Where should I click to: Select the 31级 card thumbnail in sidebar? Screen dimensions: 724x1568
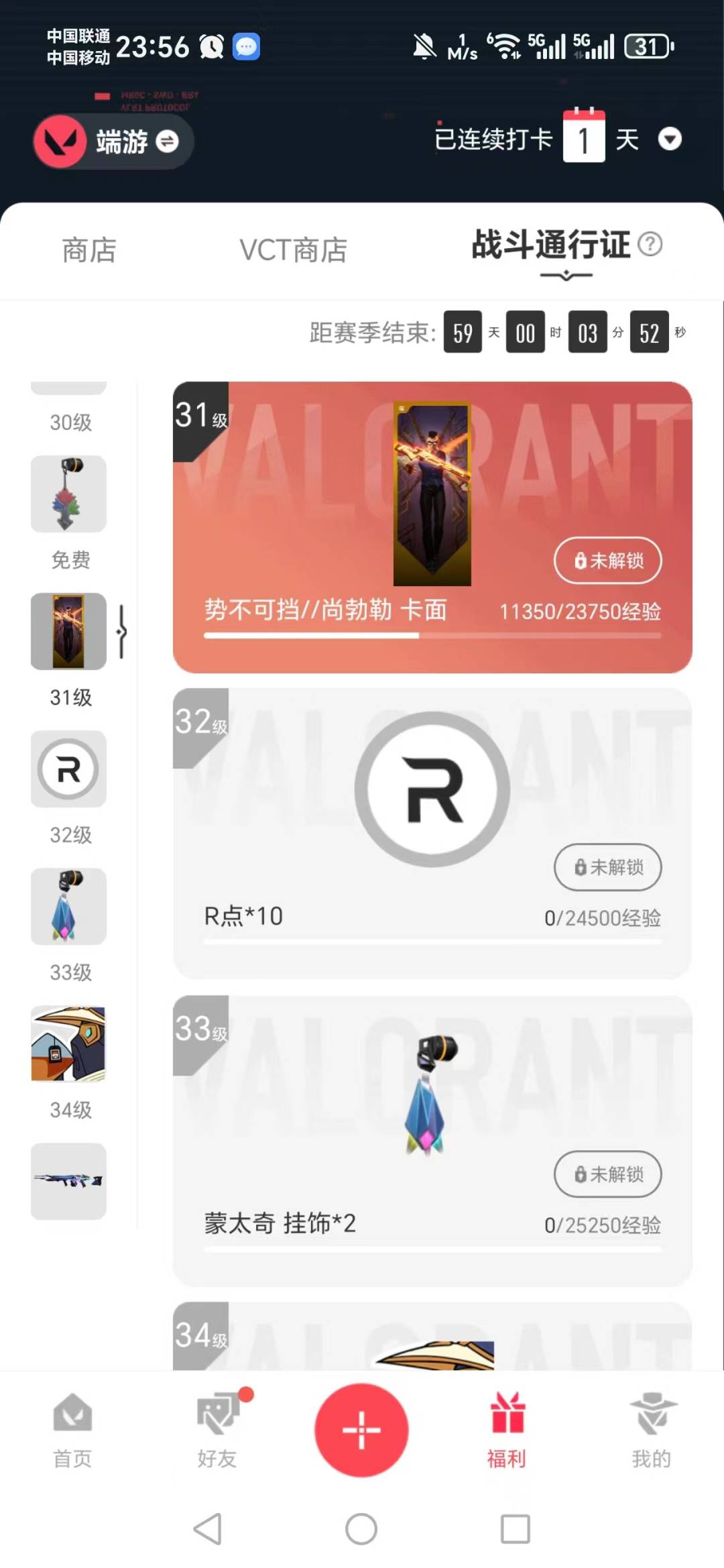68,631
